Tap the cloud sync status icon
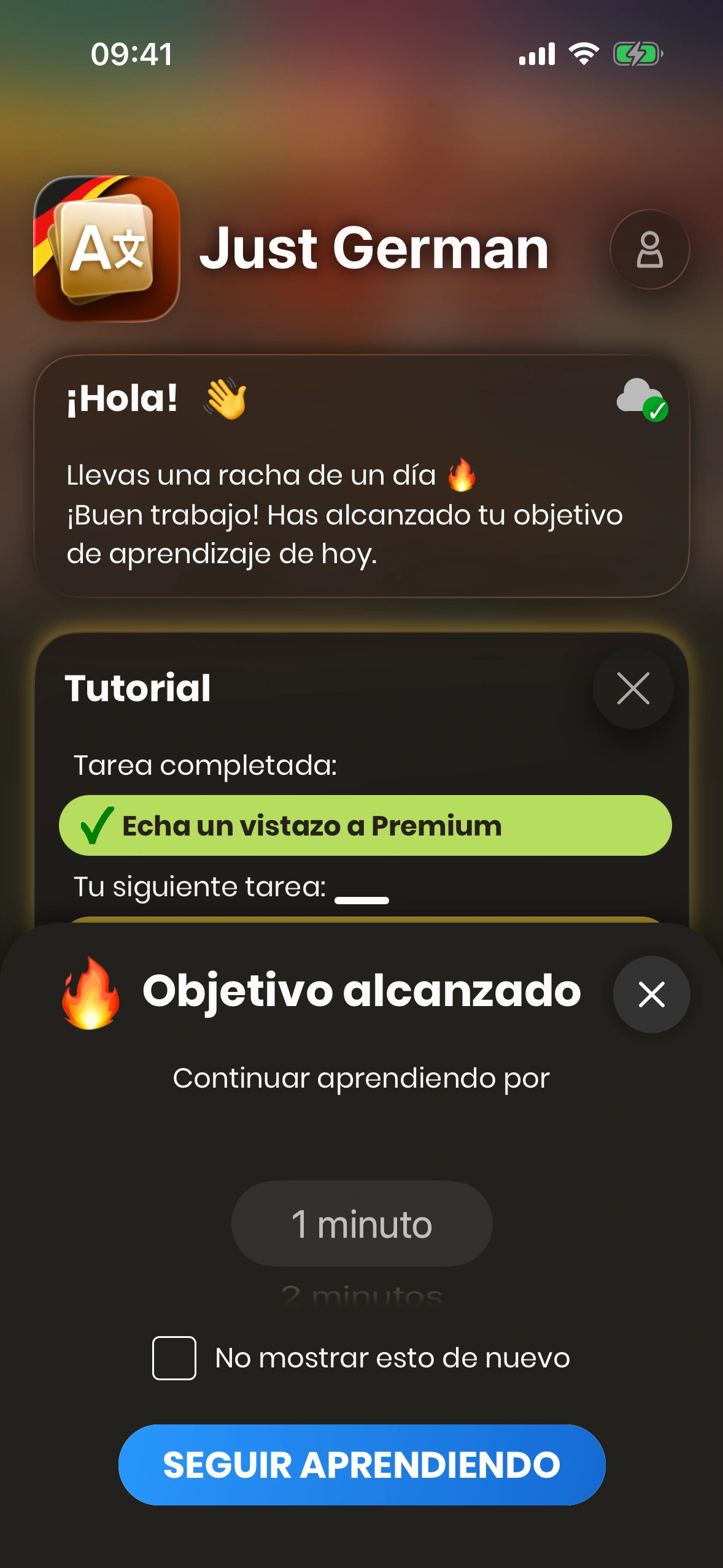The image size is (723, 1568). (642, 399)
